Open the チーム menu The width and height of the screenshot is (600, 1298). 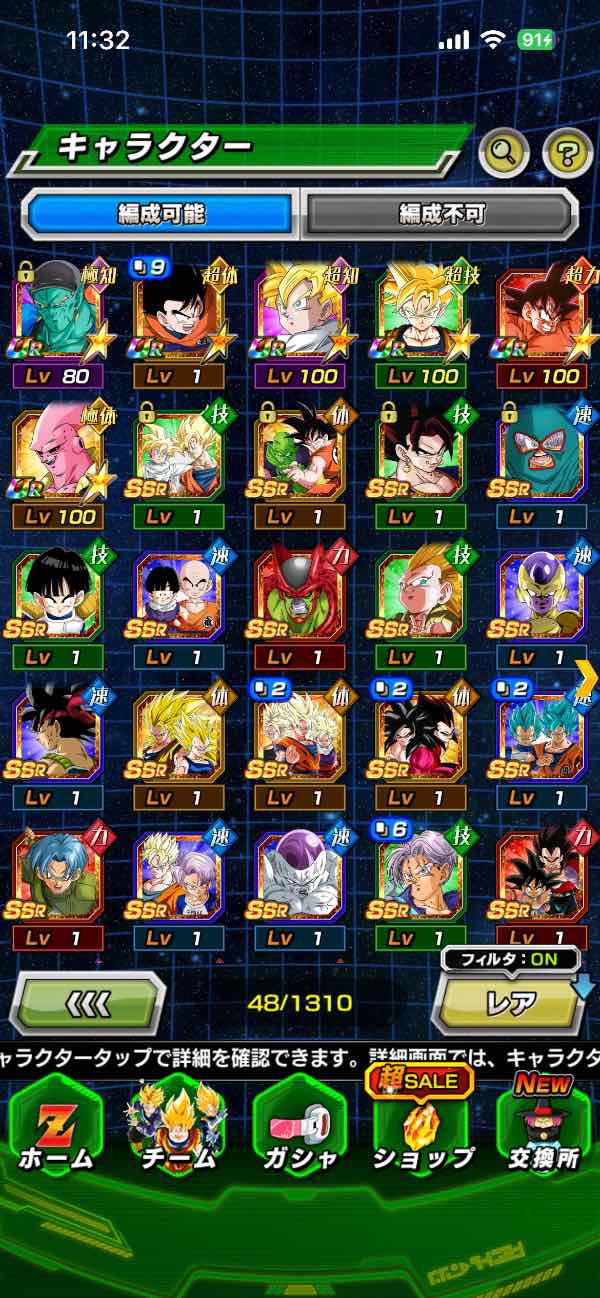tap(178, 1130)
